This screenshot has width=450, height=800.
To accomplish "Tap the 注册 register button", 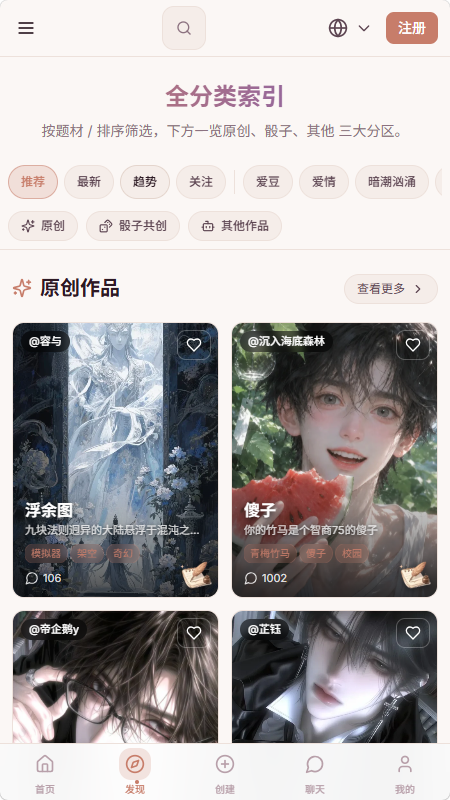I will click(x=412, y=28).
